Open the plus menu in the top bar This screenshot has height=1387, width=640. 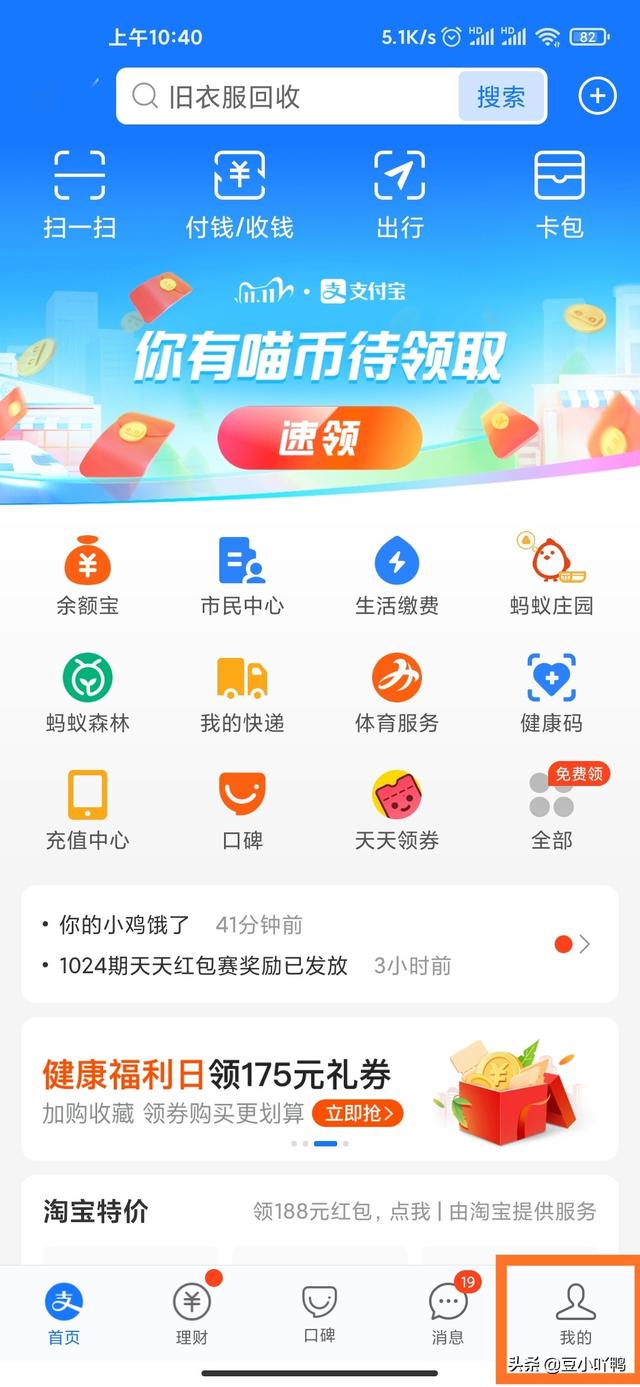[x=597, y=96]
